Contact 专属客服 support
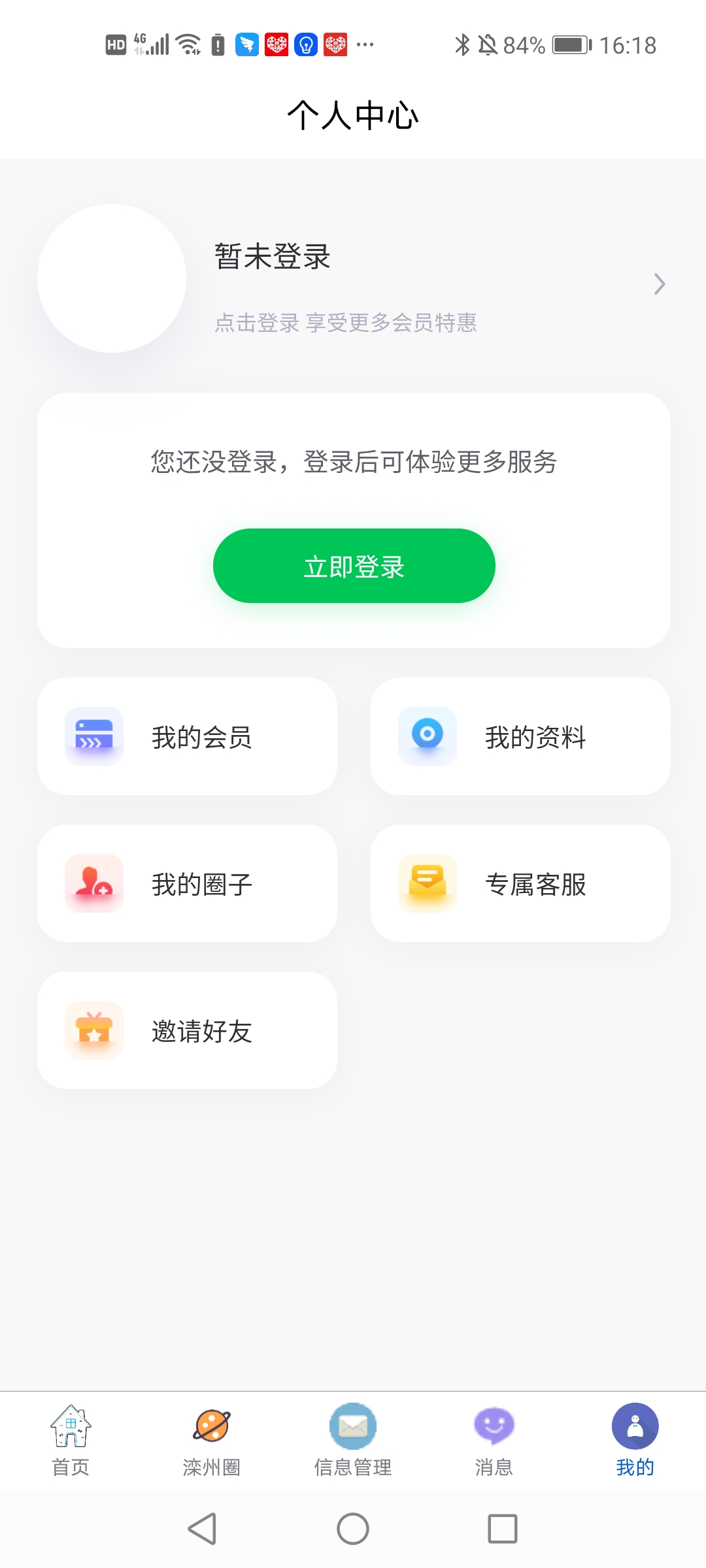 (x=520, y=883)
